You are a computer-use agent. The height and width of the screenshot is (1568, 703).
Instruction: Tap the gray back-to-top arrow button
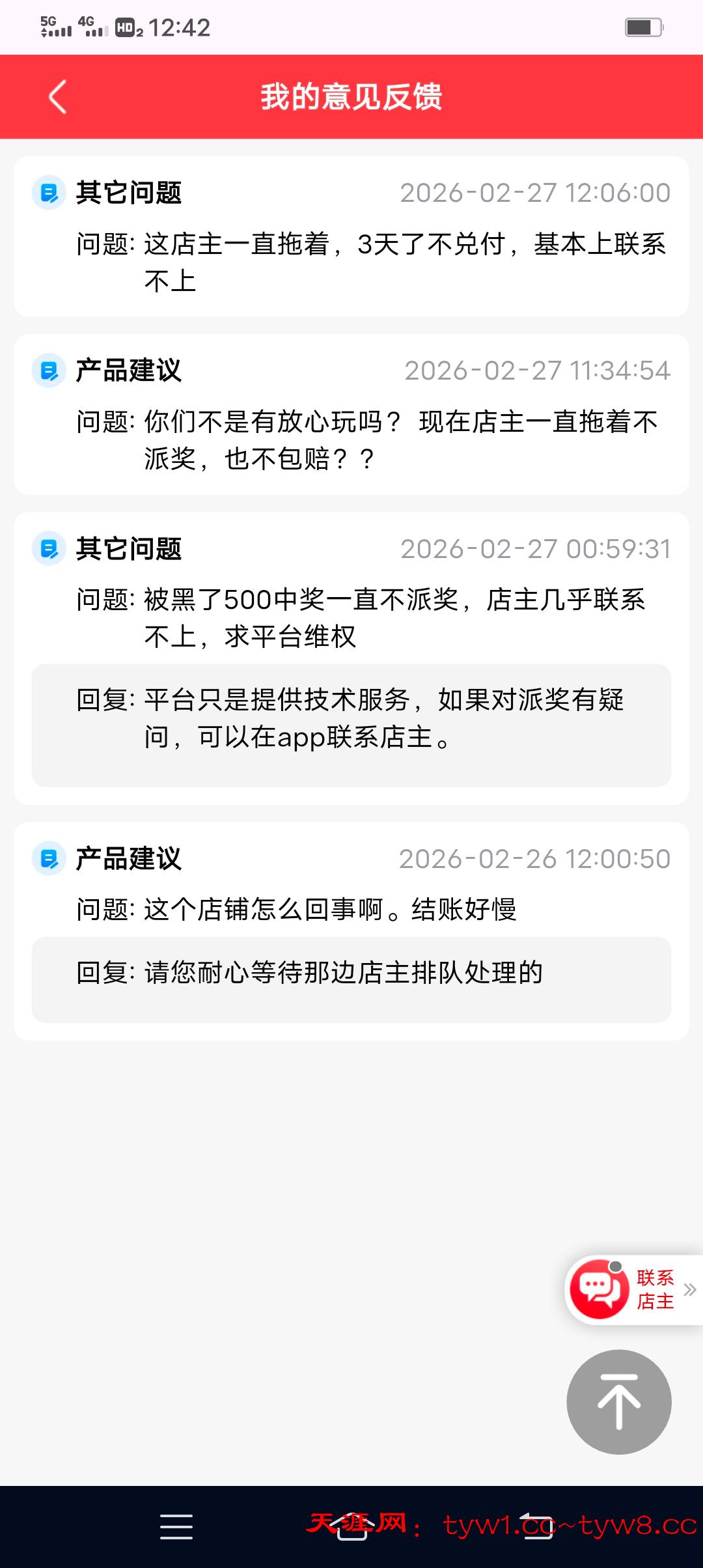[x=618, y=1402]
